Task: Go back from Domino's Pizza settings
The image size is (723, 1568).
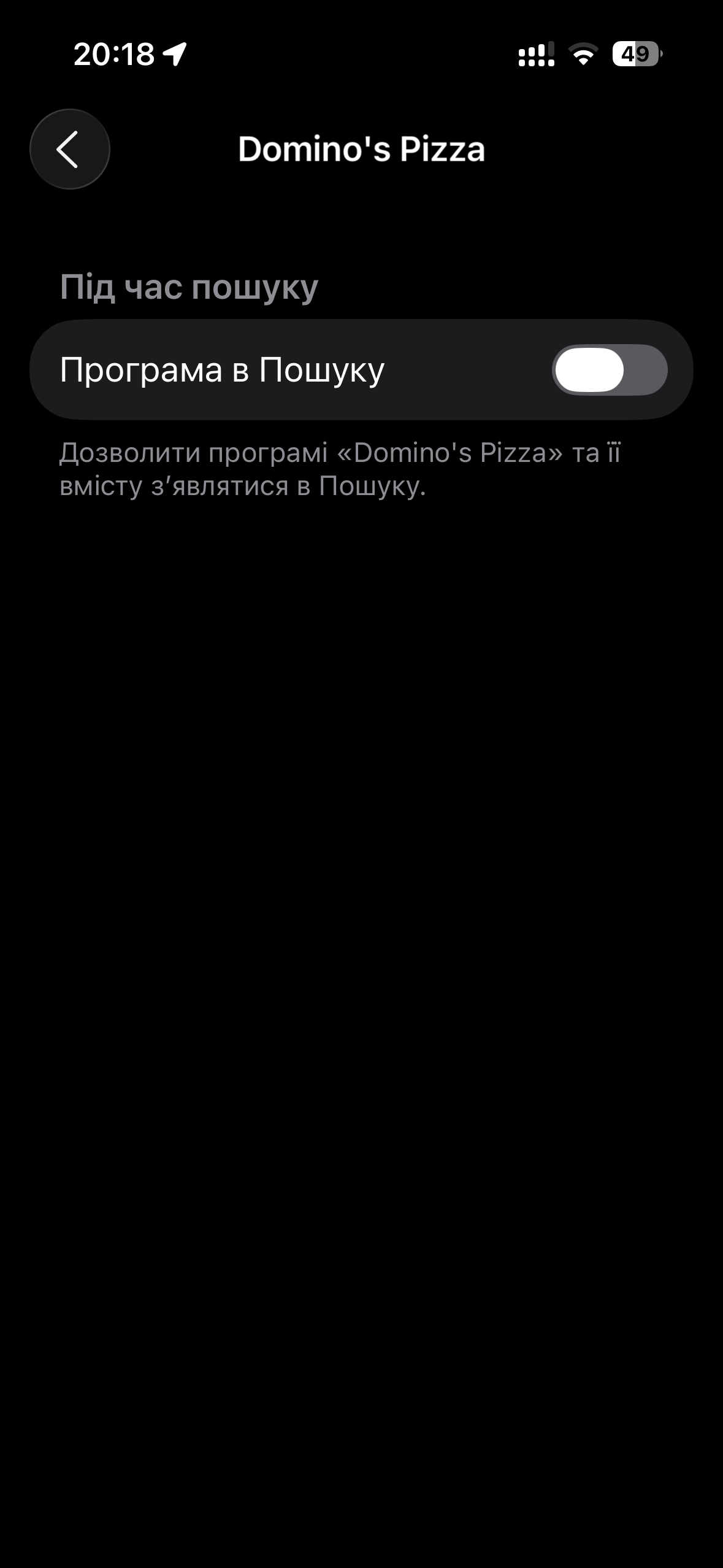Action: [69, 149]
